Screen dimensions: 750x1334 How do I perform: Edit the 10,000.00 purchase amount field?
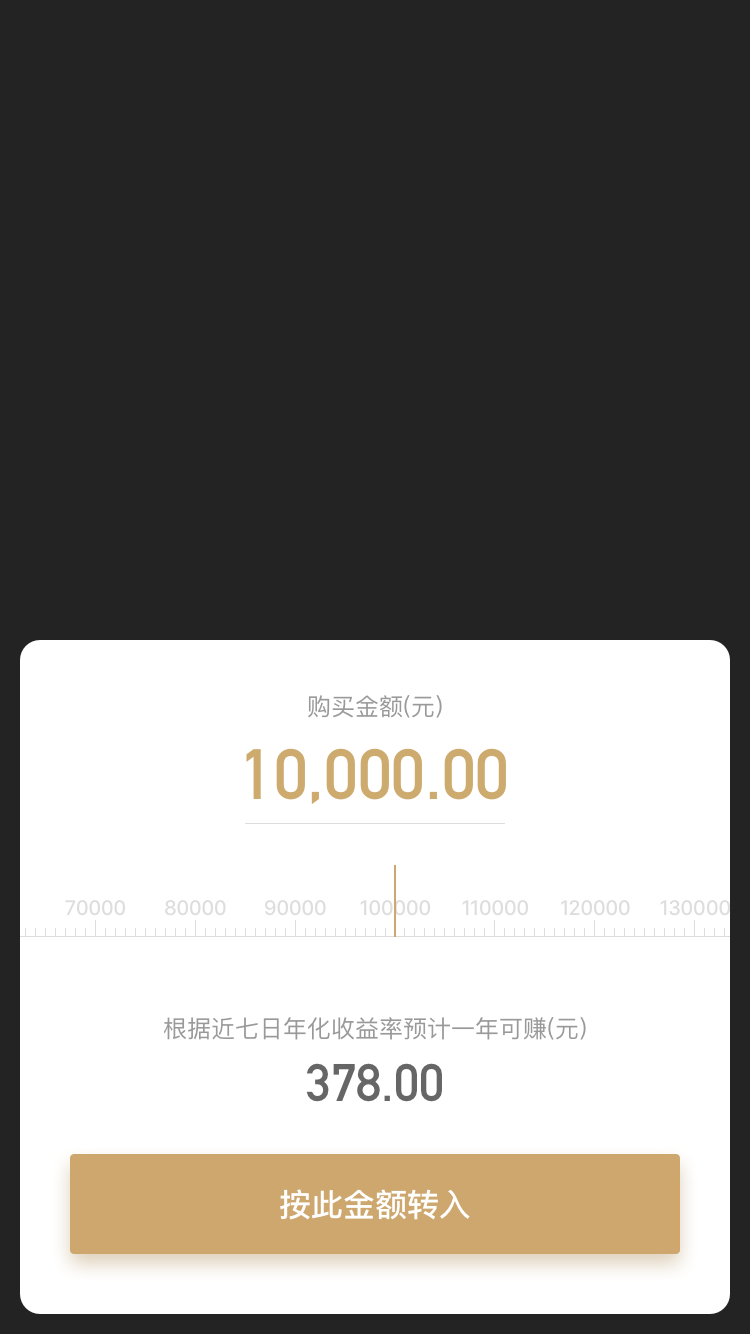click(375, 775)
